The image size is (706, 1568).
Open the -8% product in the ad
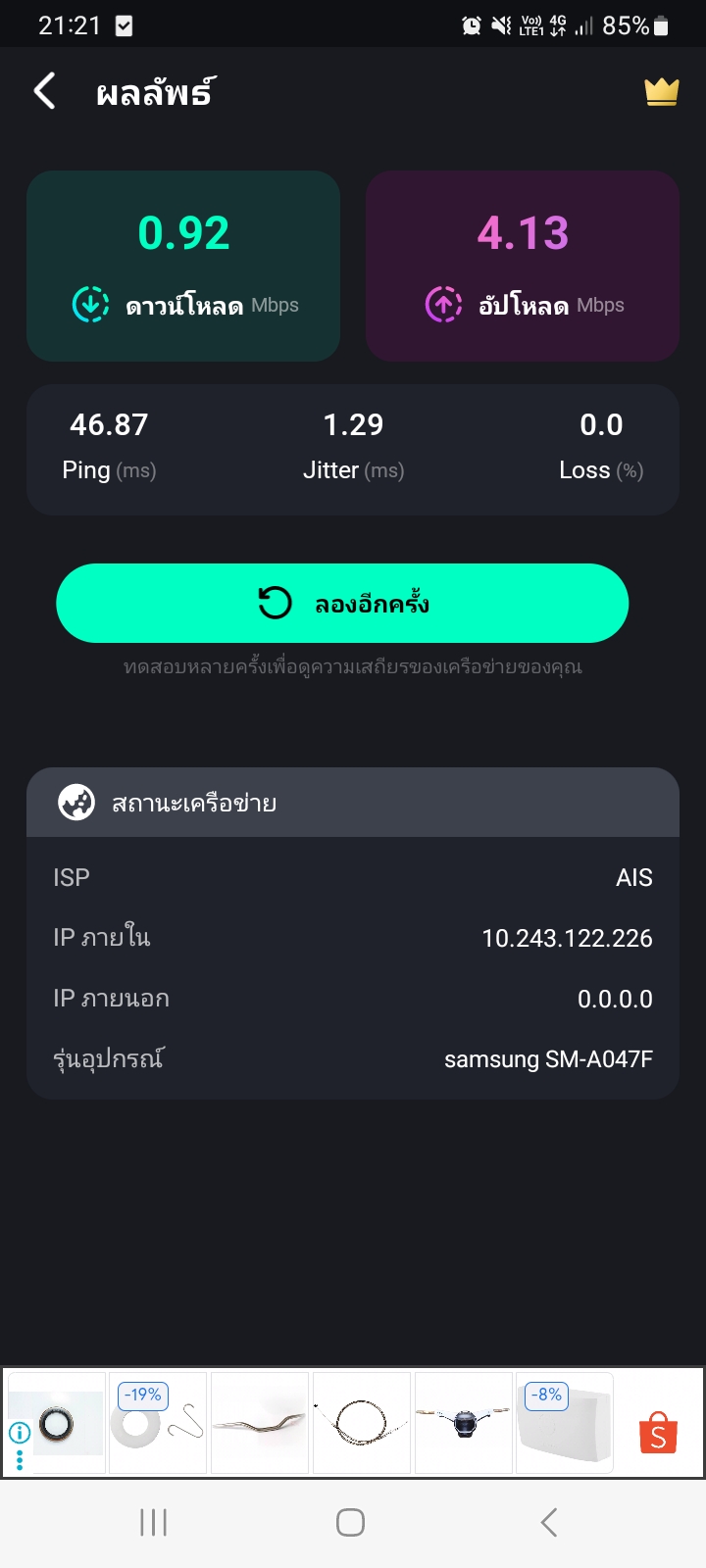564,1422
